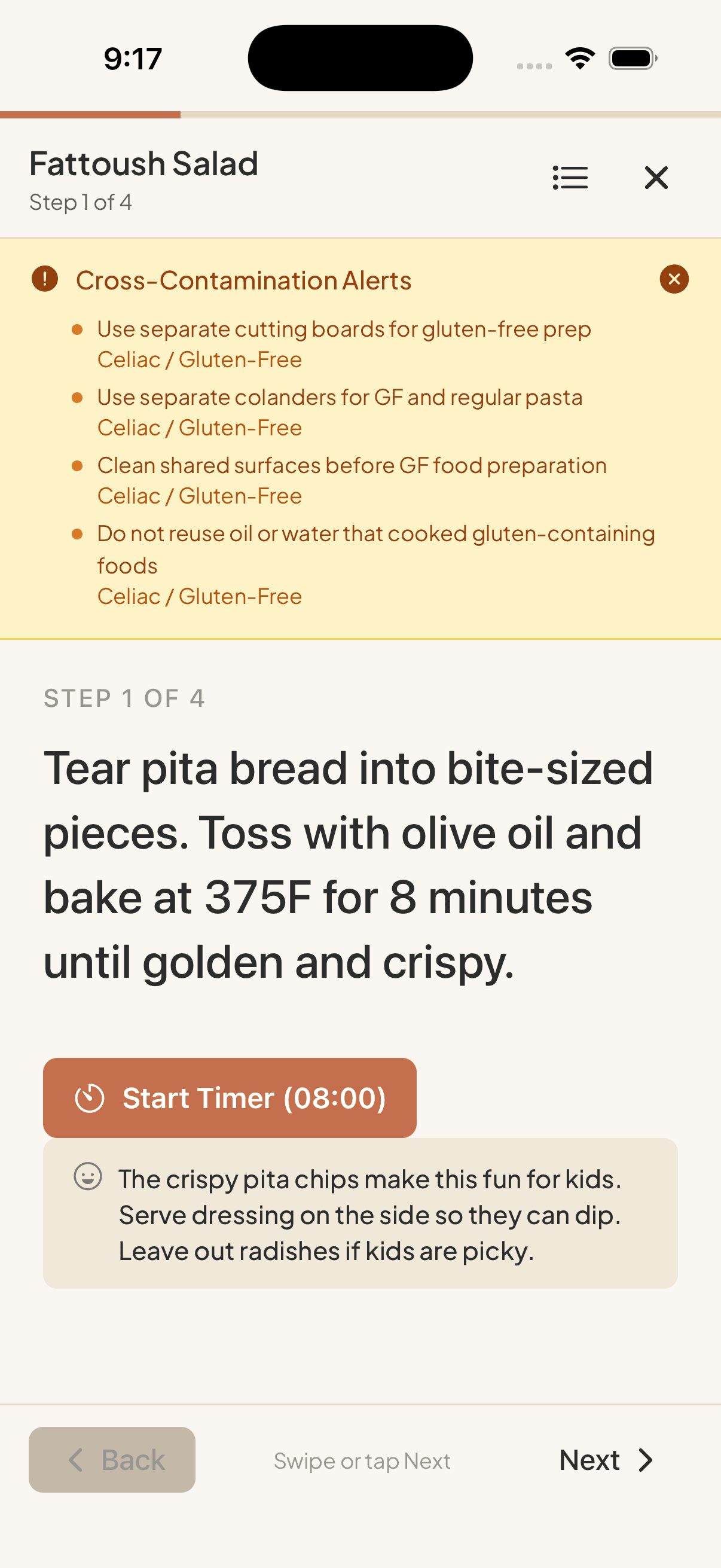The image size is (721, 1568).
Task: Close the Fattoush Salad step view
Action: coord(656,178)
